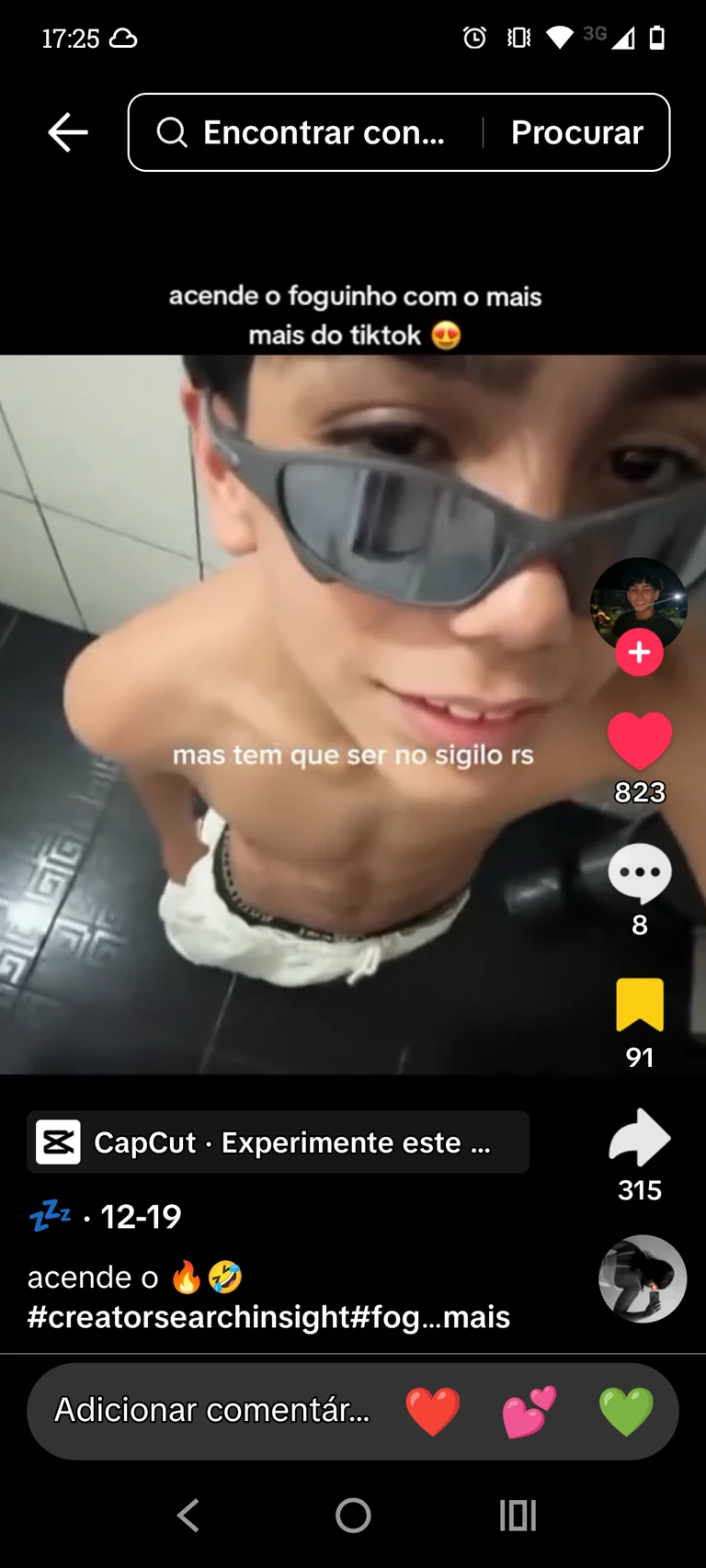Image resolution: width=706 pixels, height=1568 pixels.
Task: Open the 'Adicionar comentár...' comment field
Action: click(x=211, y=1410)
